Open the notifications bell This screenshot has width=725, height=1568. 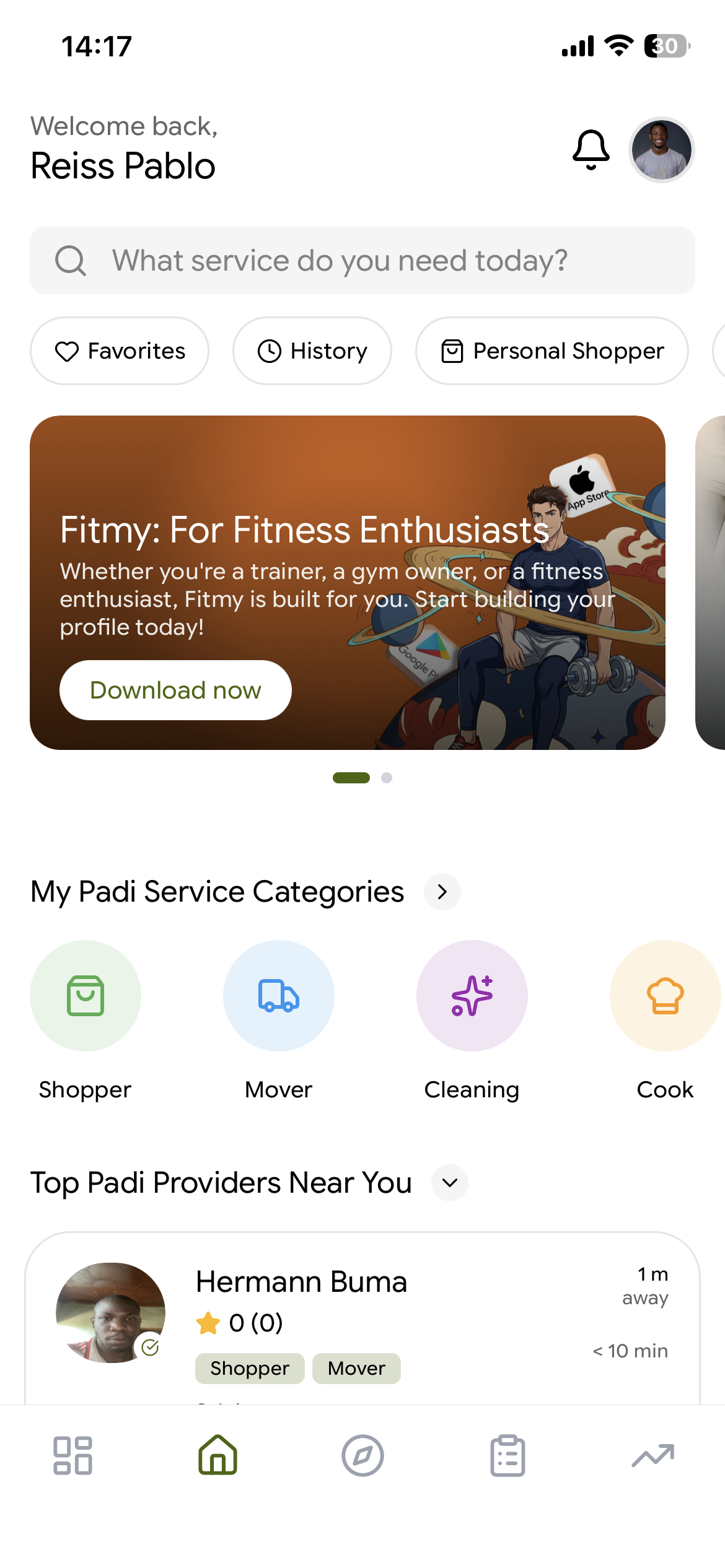pos(591,149)
